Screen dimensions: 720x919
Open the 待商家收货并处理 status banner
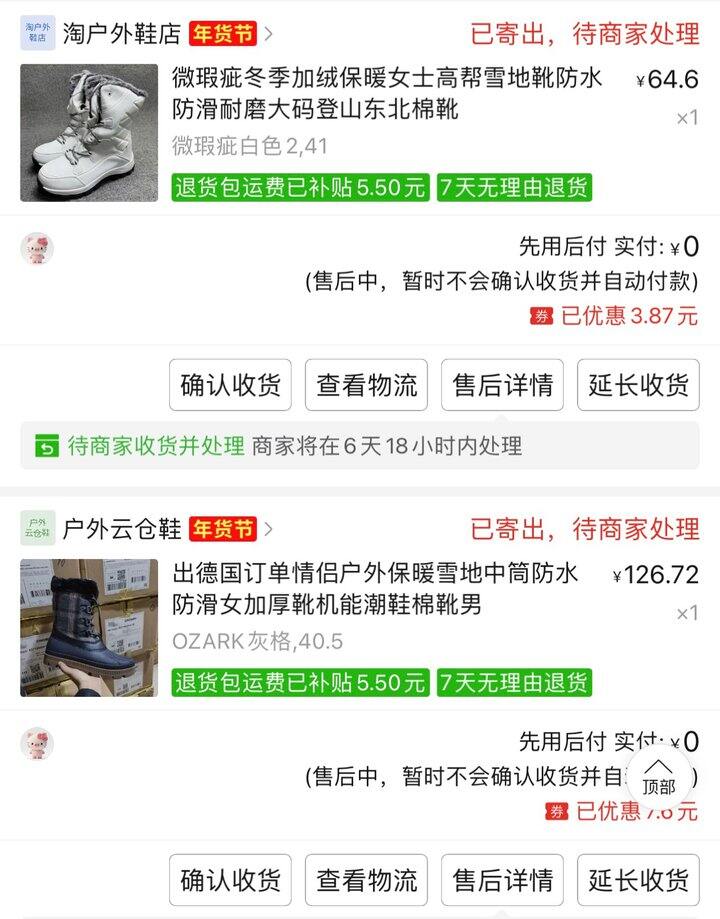(x=360, y=445)
